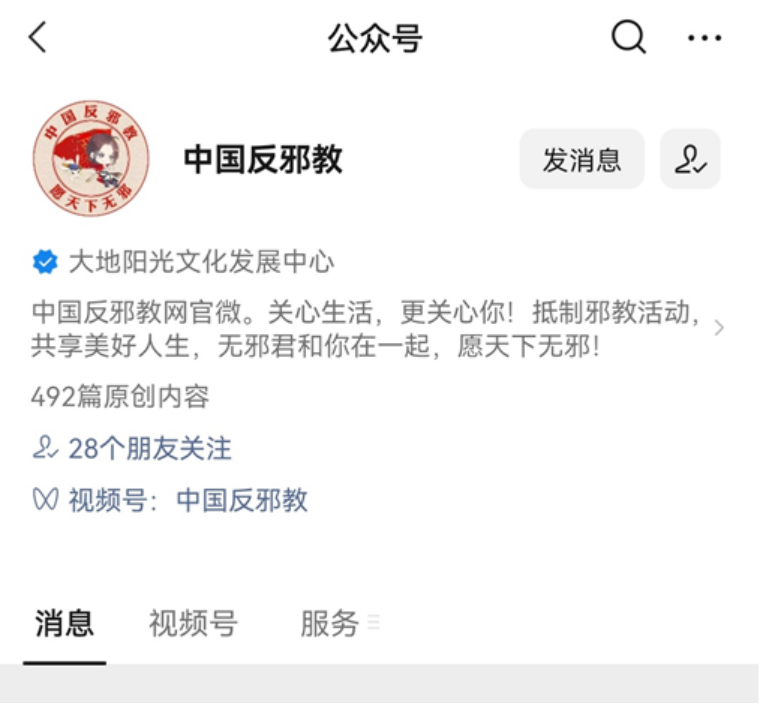Switch to the 消息 tab

(x=64, y=624)
